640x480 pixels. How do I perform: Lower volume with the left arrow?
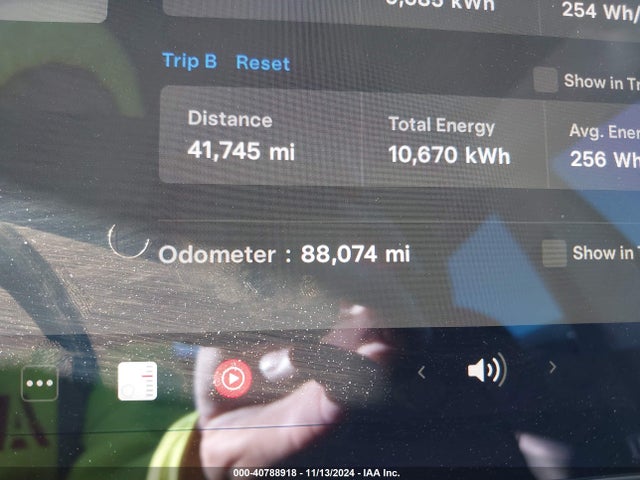(x=421, y=372)
